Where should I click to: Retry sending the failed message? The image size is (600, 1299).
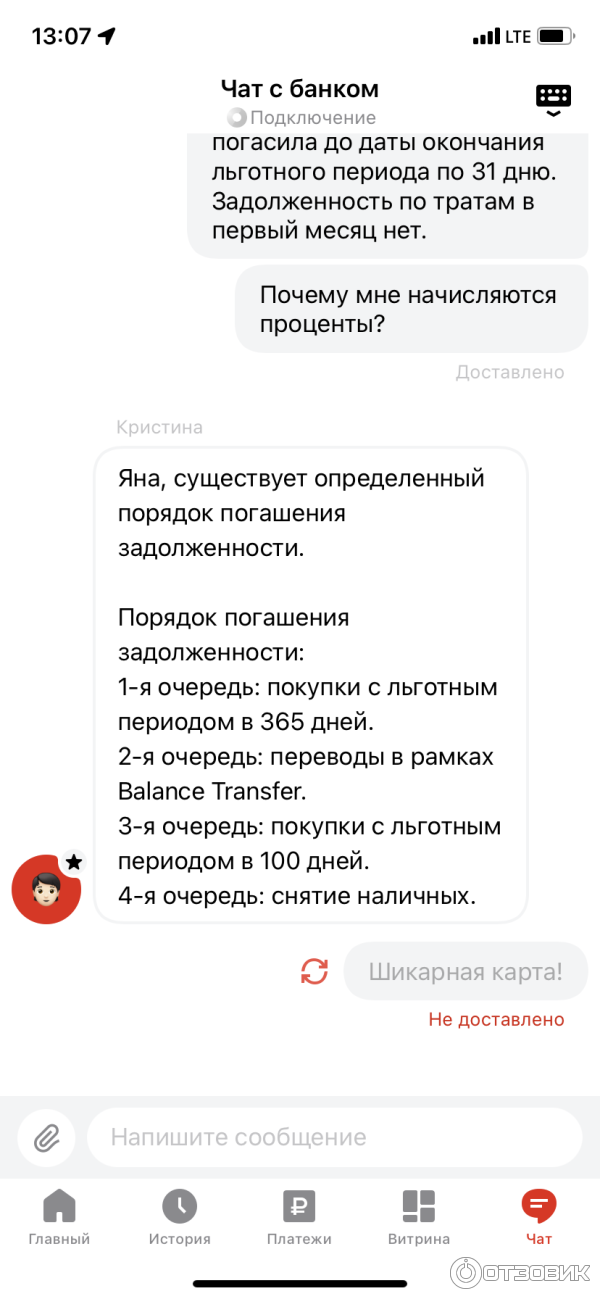pyautogui.click(x=314, y=971)
